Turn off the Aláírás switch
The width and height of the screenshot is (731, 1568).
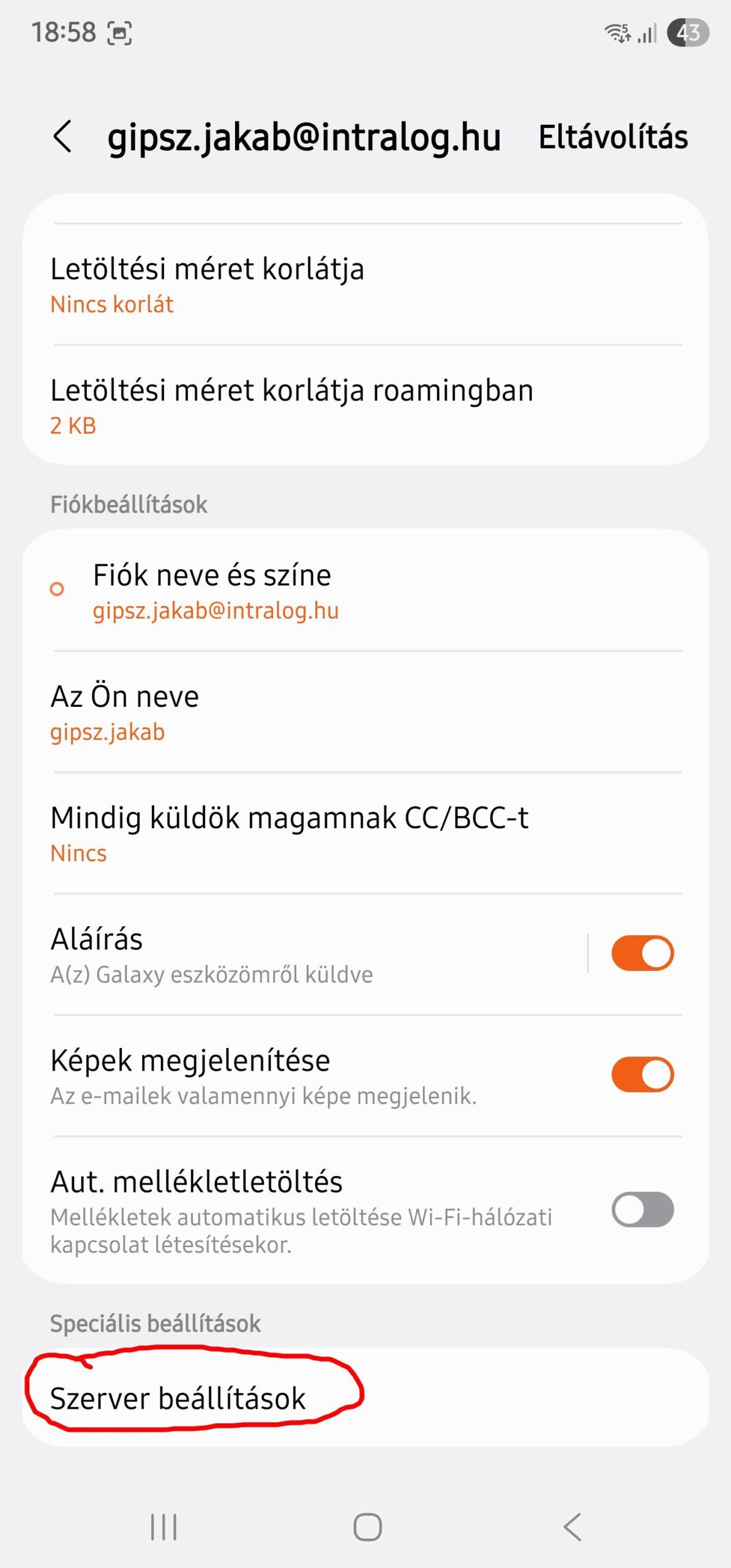(x=642, y=954)
